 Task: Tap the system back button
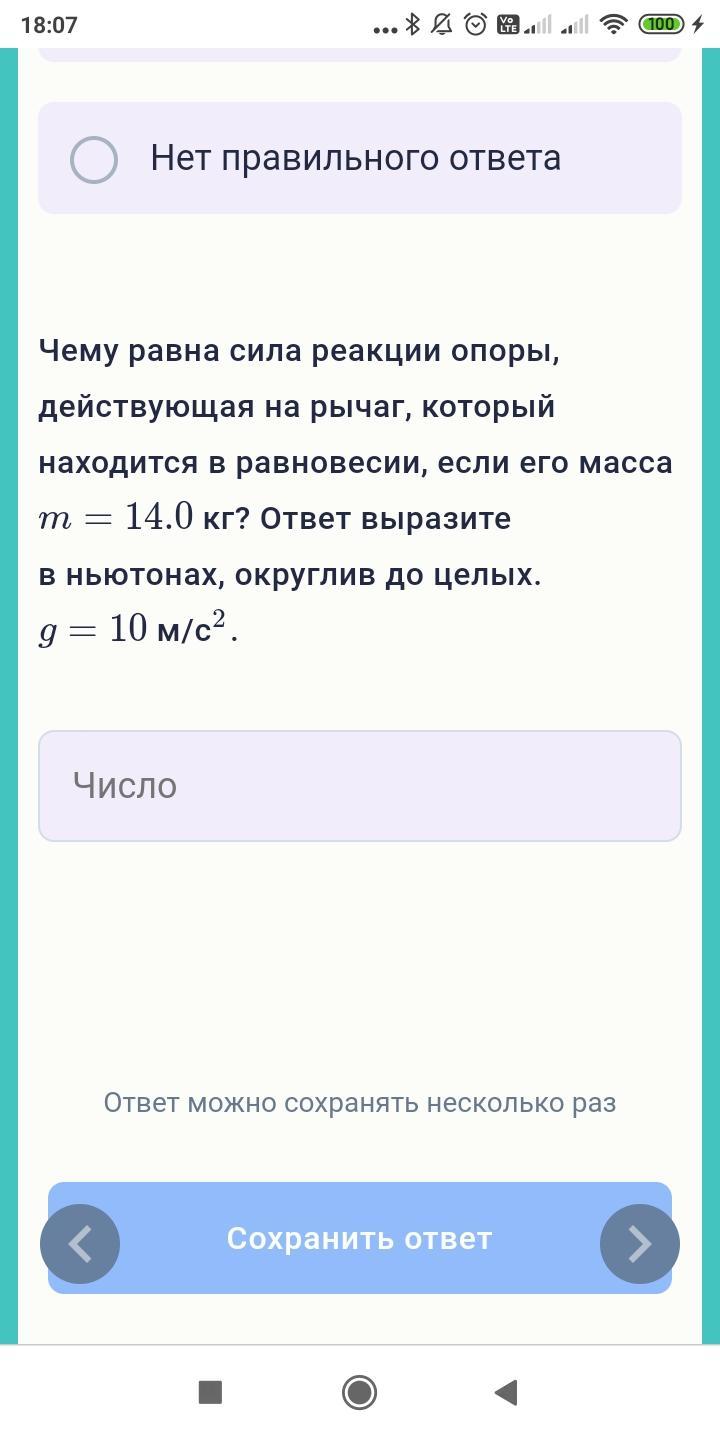coord(507,1392)
